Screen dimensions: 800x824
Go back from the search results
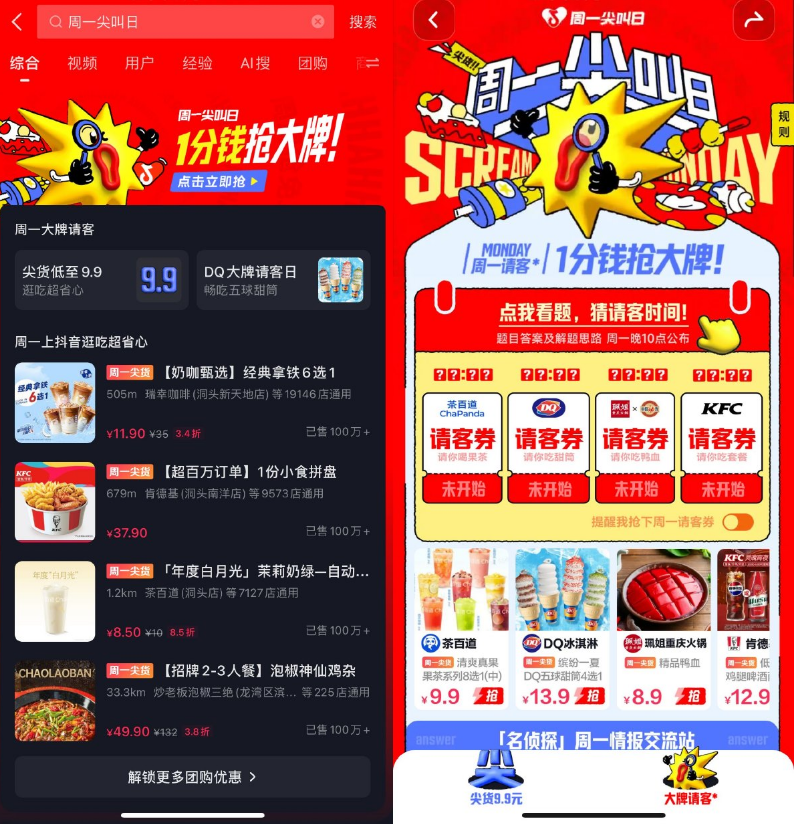[x=17, y=22]
